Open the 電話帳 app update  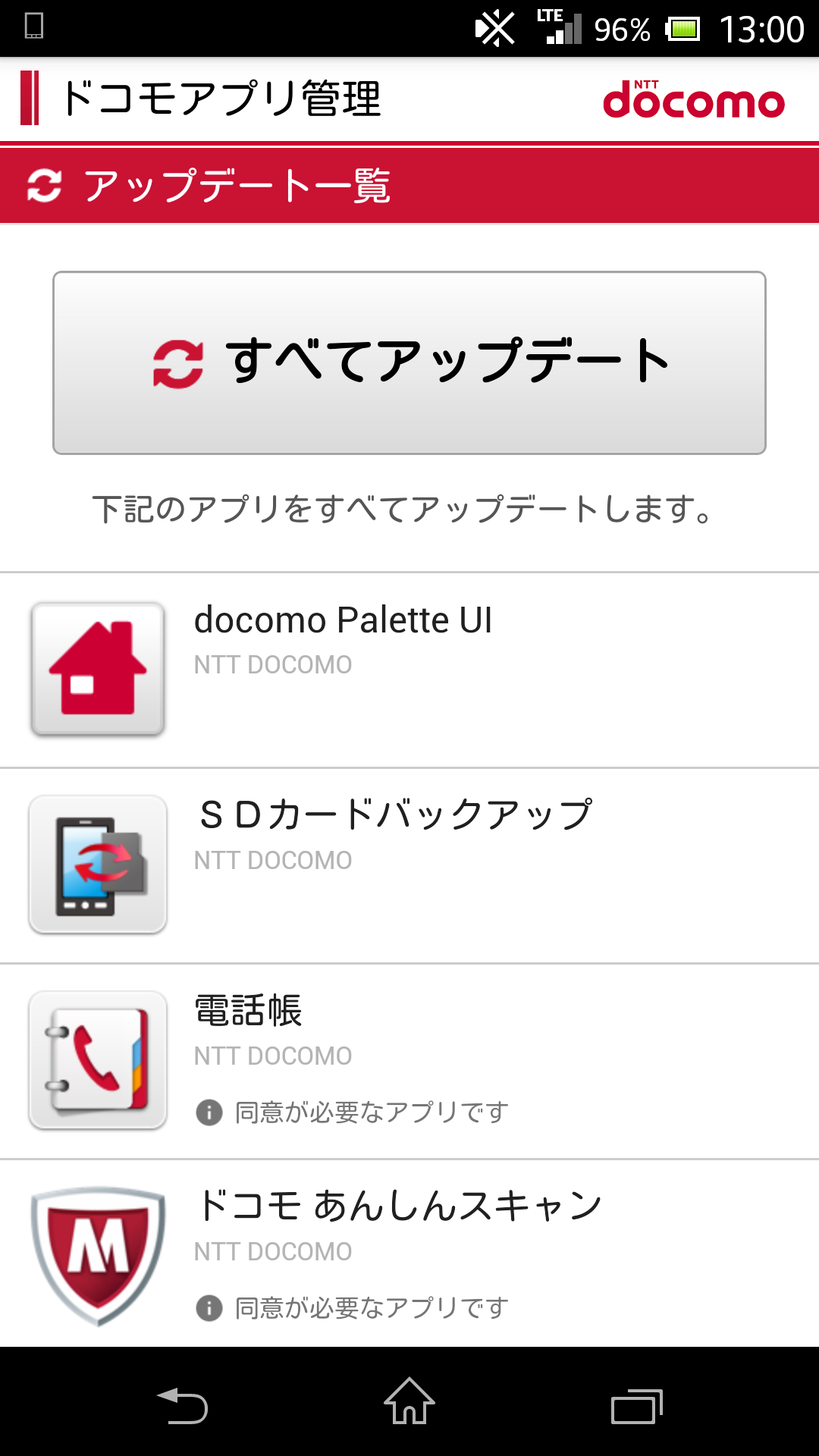tap(409, 1062)
